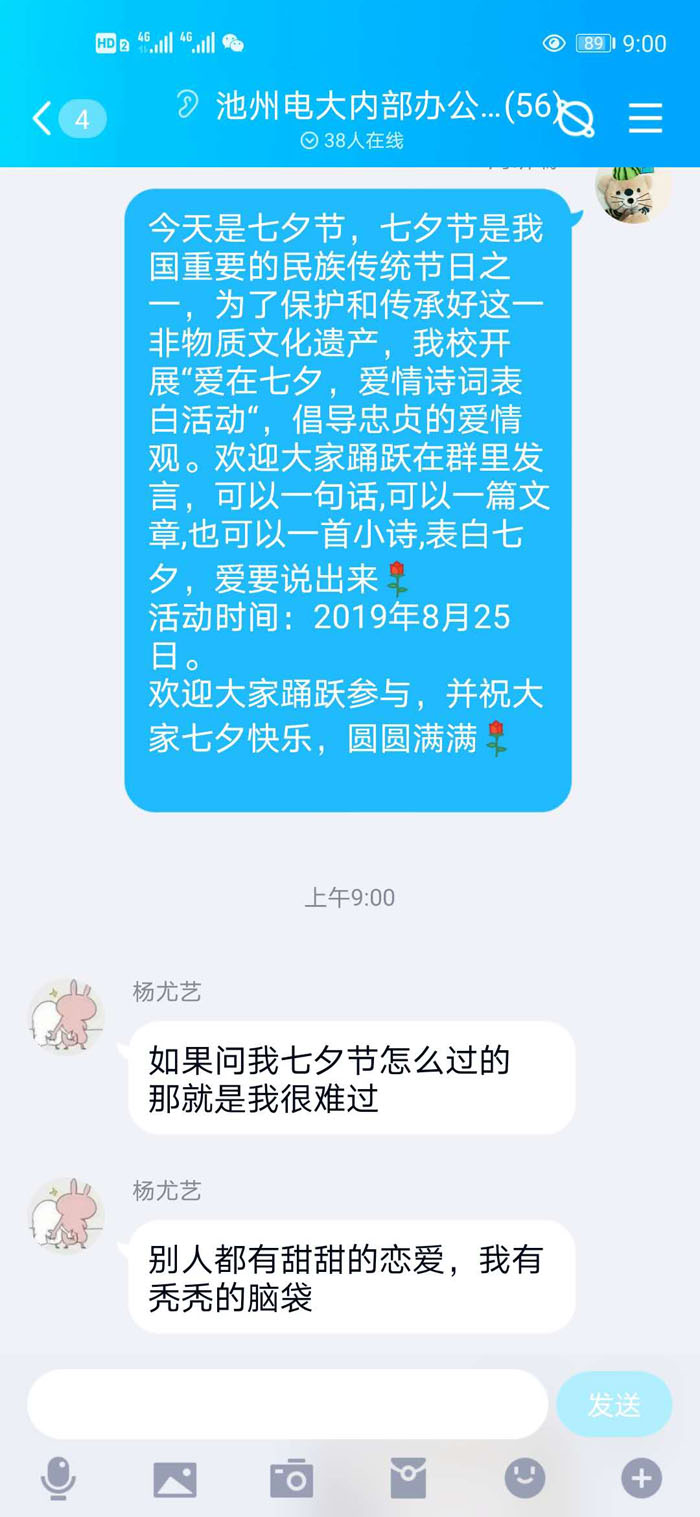This screenshot has height=1517, width=700.
Task: Start a voice message with the microphone
Action: (59, 1478)
